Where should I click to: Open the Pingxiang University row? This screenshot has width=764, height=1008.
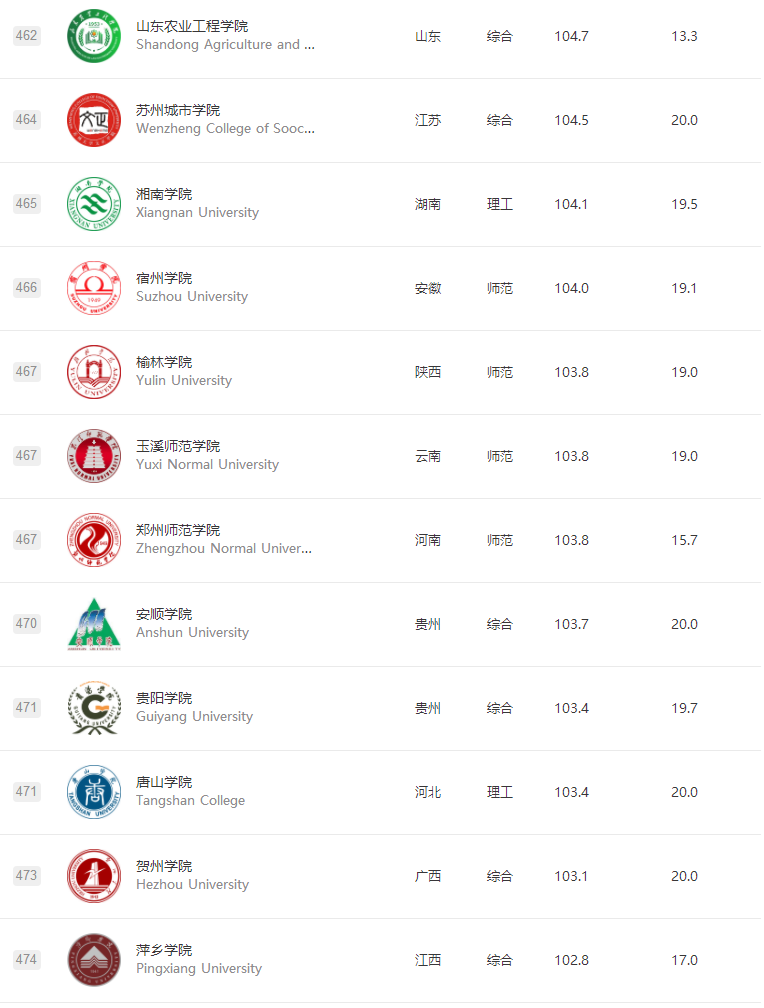(x=164, y=951)
